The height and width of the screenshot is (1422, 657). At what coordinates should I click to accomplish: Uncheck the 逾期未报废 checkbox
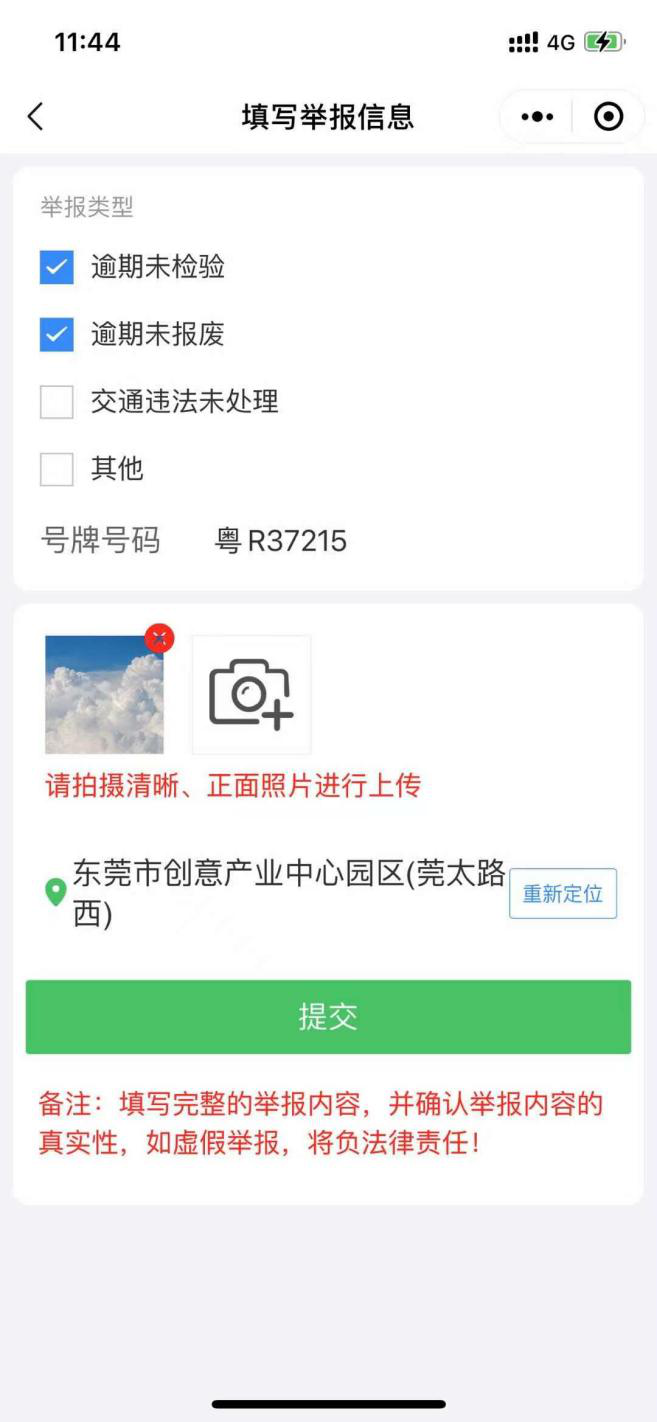57,334
